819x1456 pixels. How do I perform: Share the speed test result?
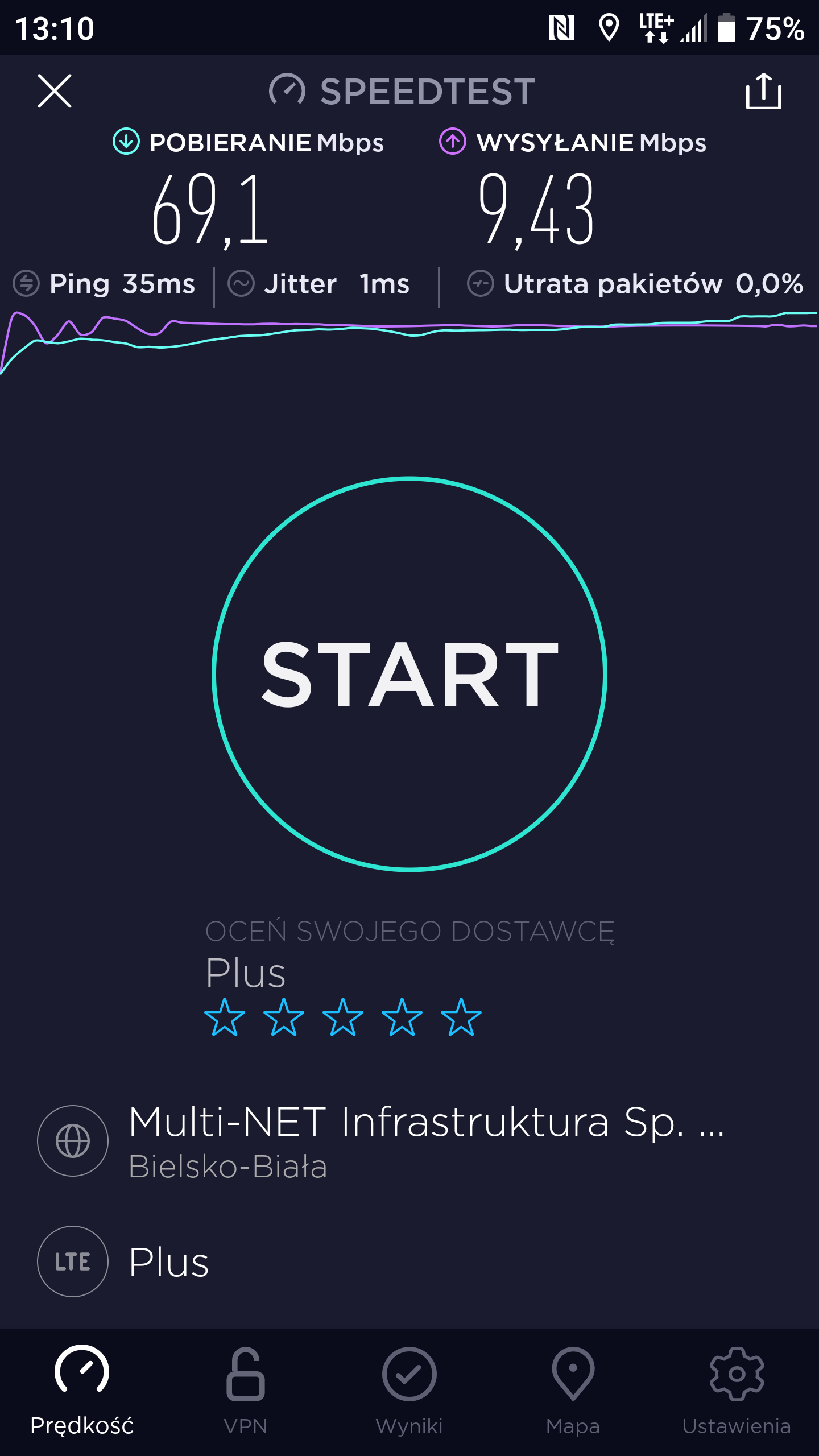[x=763, y=91]
